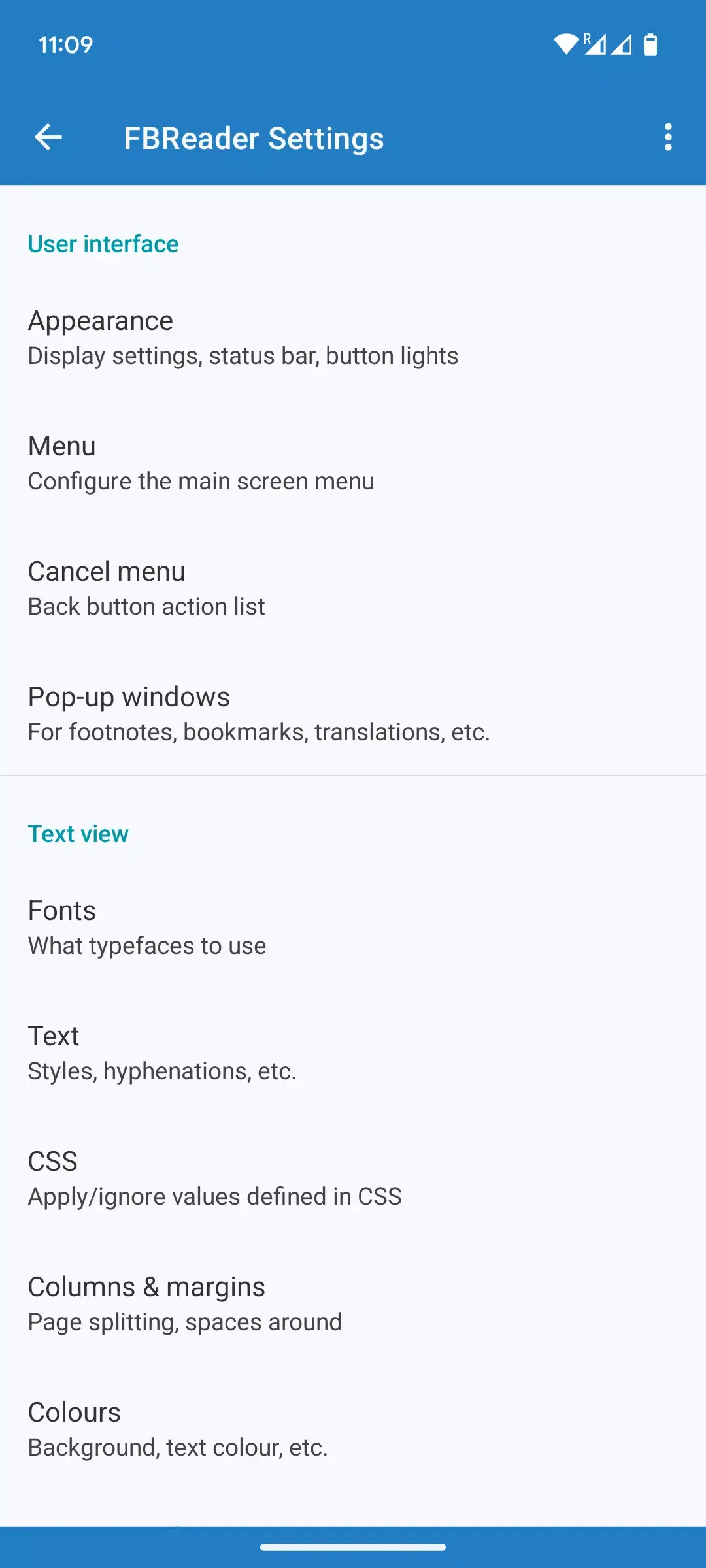Screen dimensions: 706x1568
Task: Select the User interface section header
Action: (x=102, y=244)
